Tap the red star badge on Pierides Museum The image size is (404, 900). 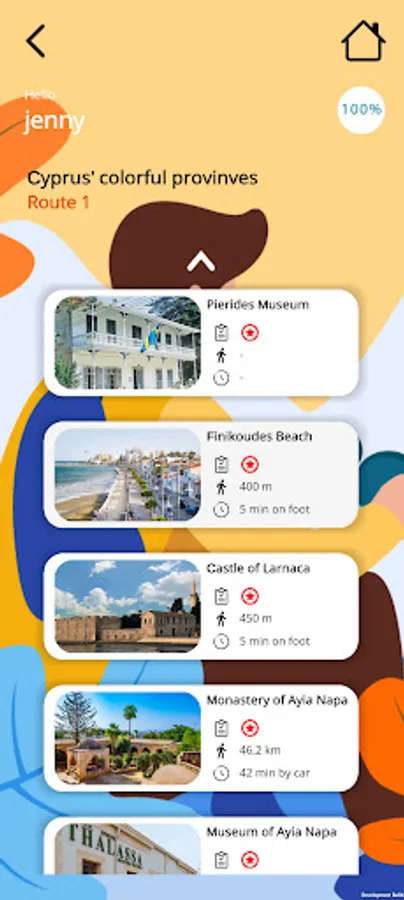point(250,333)
